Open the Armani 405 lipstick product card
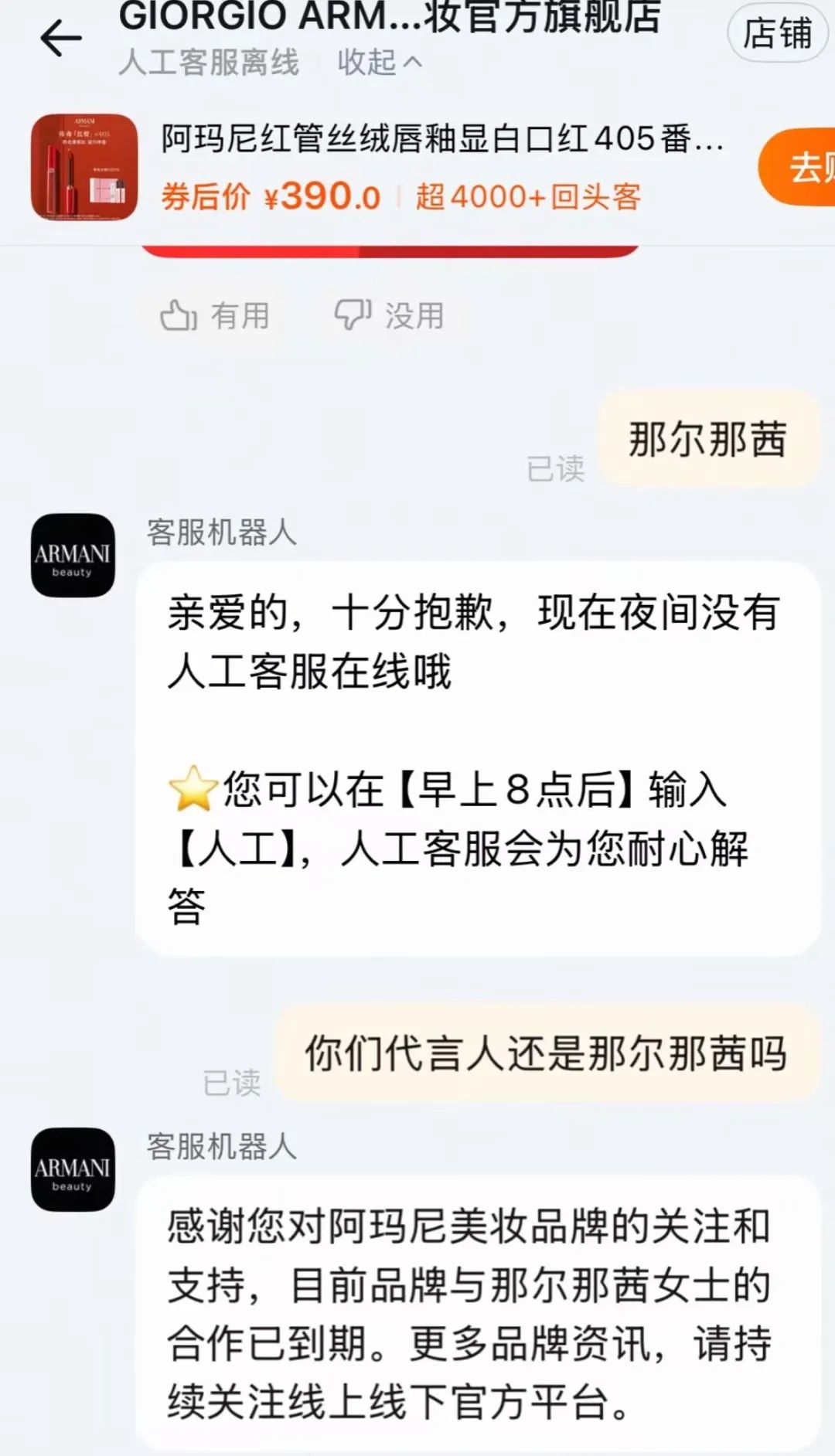This screenshot has height=1456, width=835. point(441,139)
